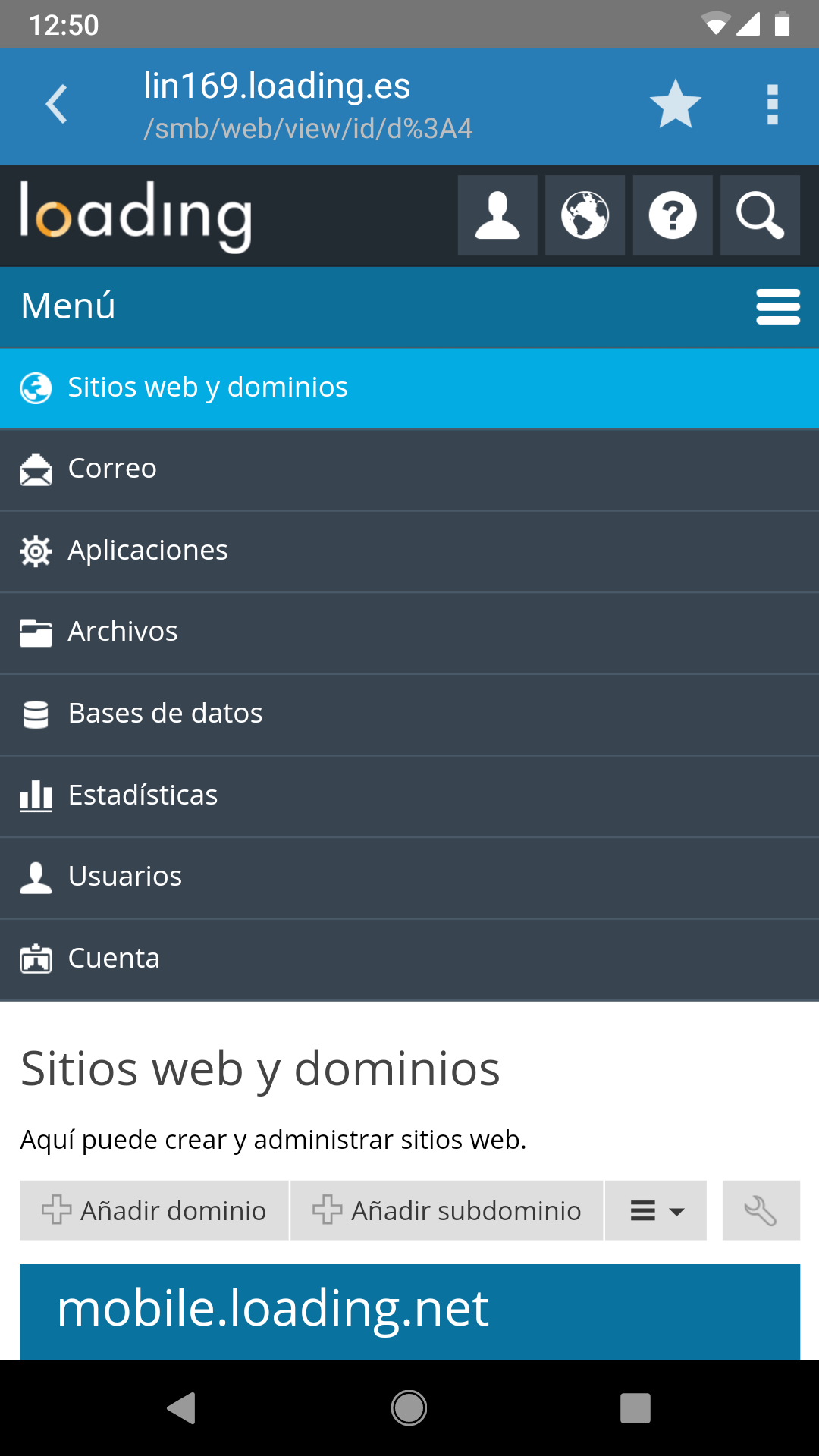This screenshot has width=819, height=1456.
Task: Tap Añadir dominio button
Action: point(154,1210)
